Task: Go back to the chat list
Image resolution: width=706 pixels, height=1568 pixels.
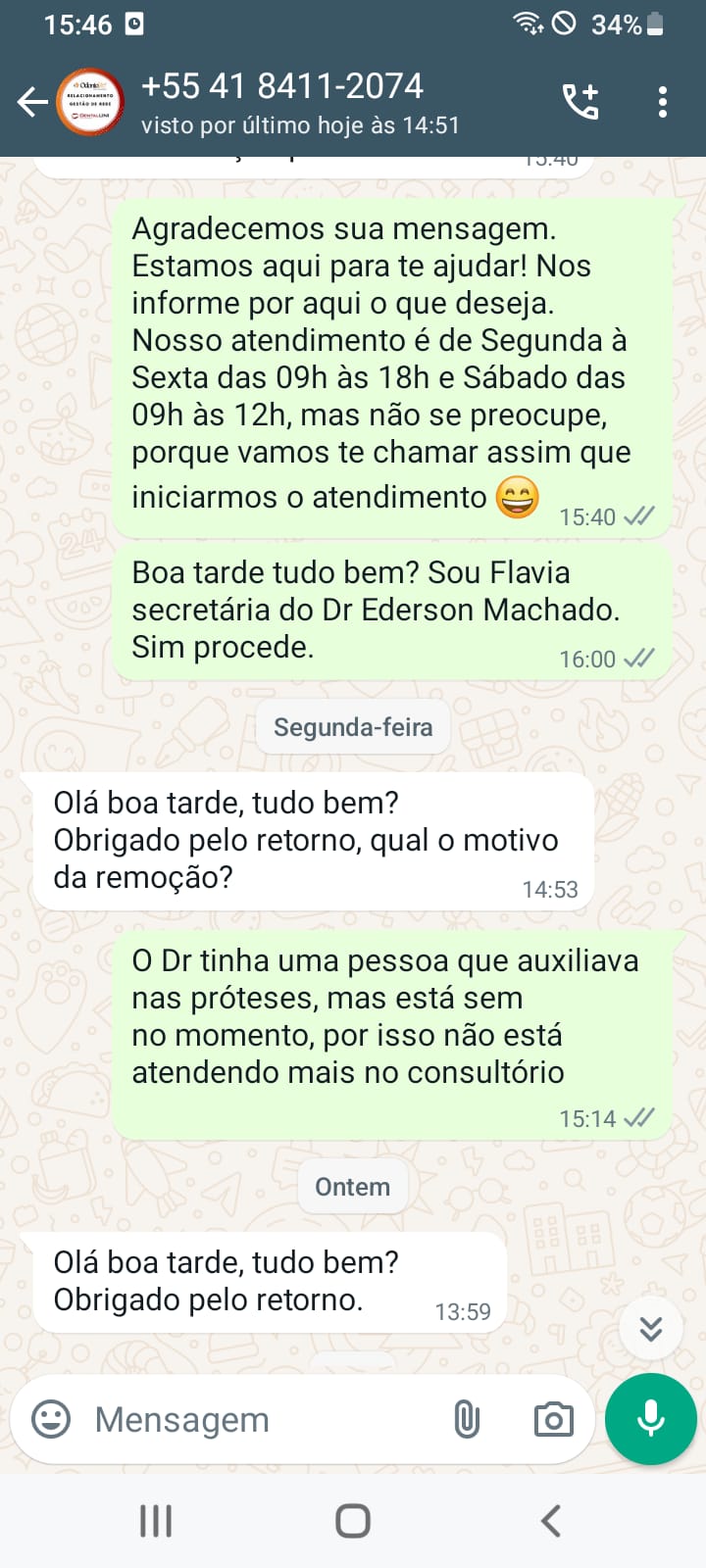Action: pyautogui.click(x=31, y=102)
